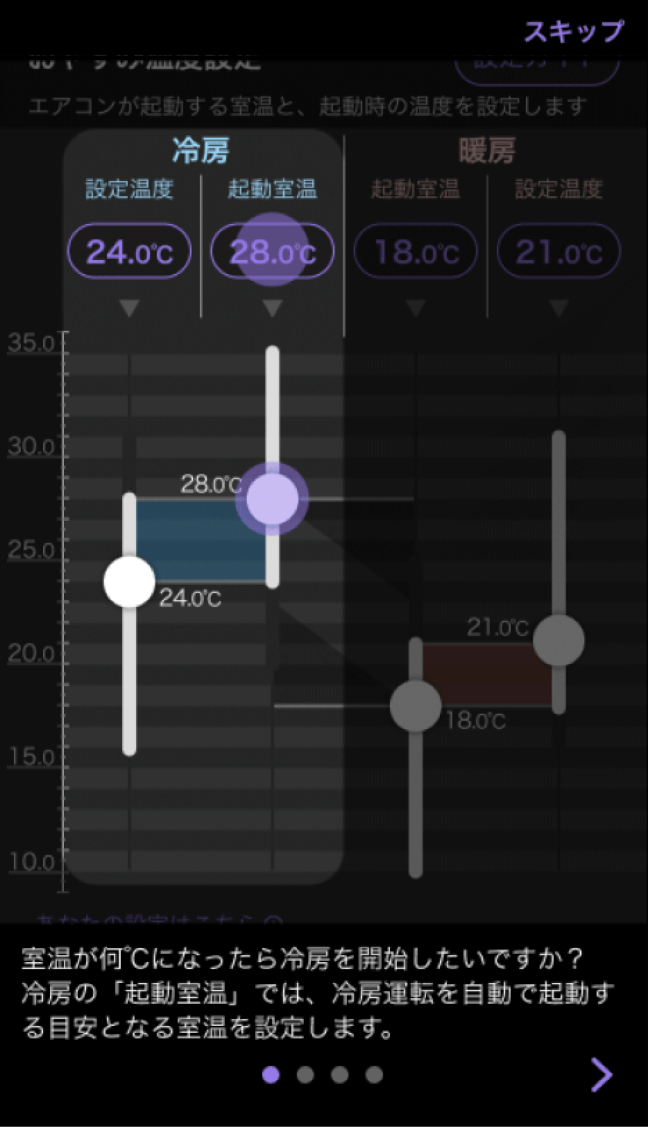Tap the 24.0℃ cooling set temperature box
The image size is (648, 1127).
[x=129, y=251]
